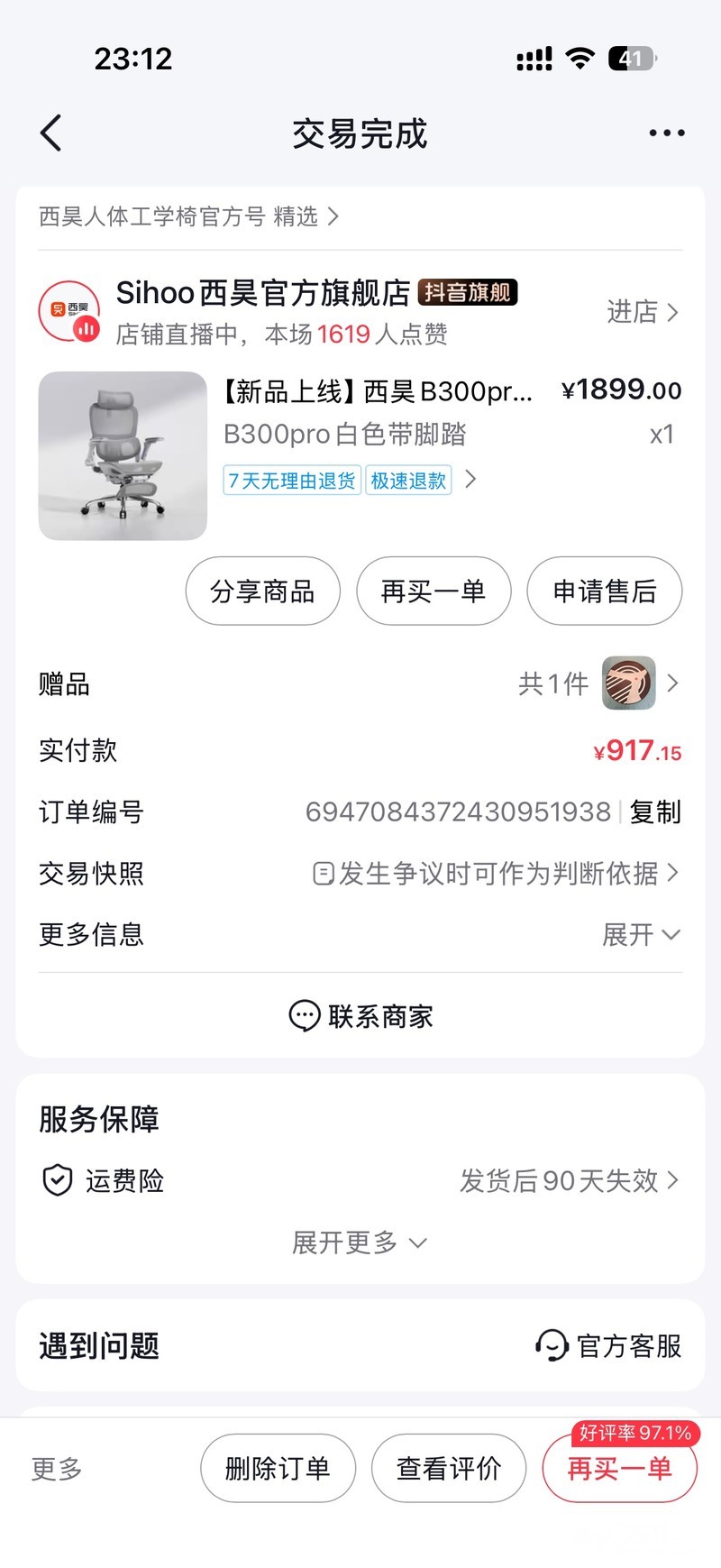Contact the seller via 联系商家
Screen dimensions: 721x1568
tap(360, 1016)
